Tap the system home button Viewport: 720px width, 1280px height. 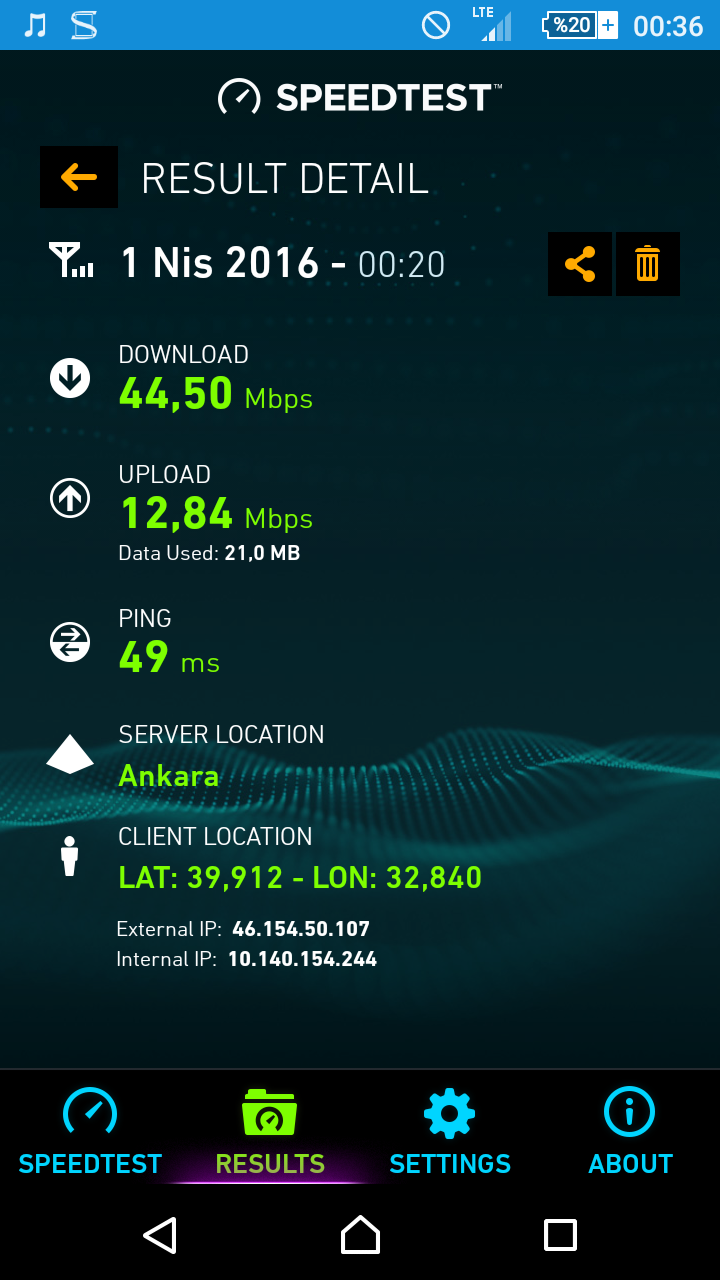[x=360, y=1235]
